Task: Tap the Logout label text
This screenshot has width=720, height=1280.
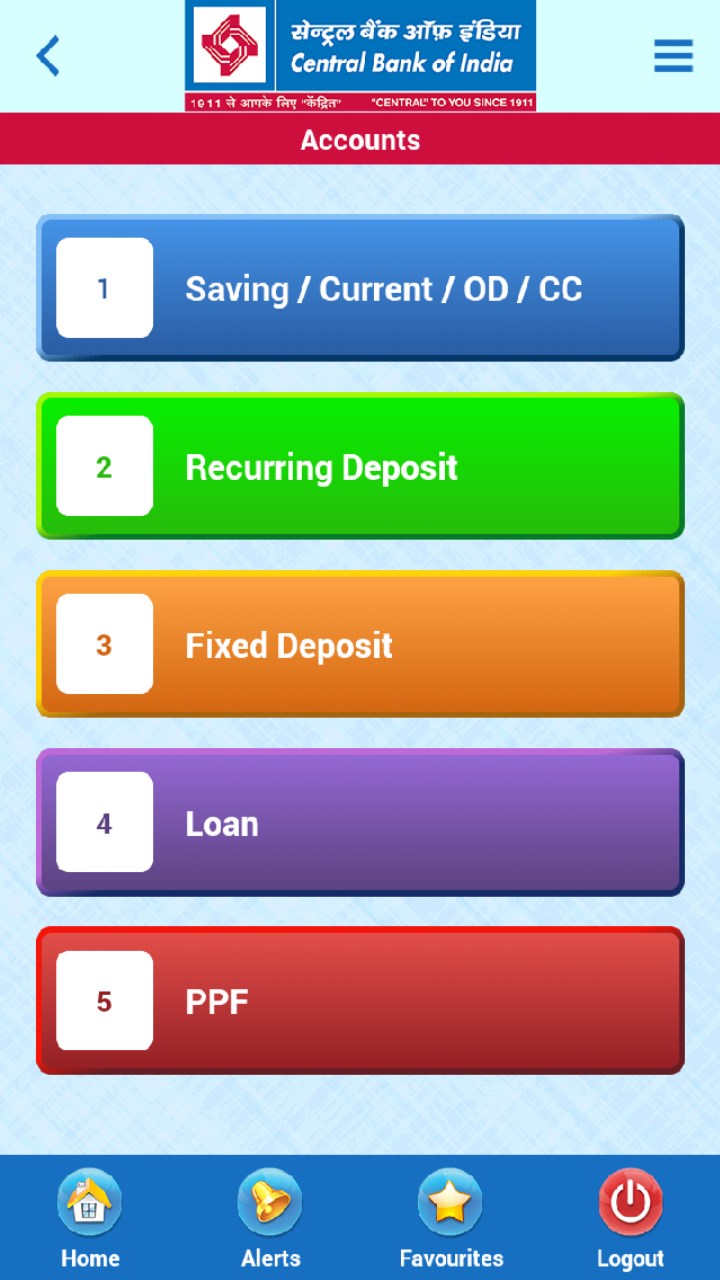Action: click(x=630, y=1258)
